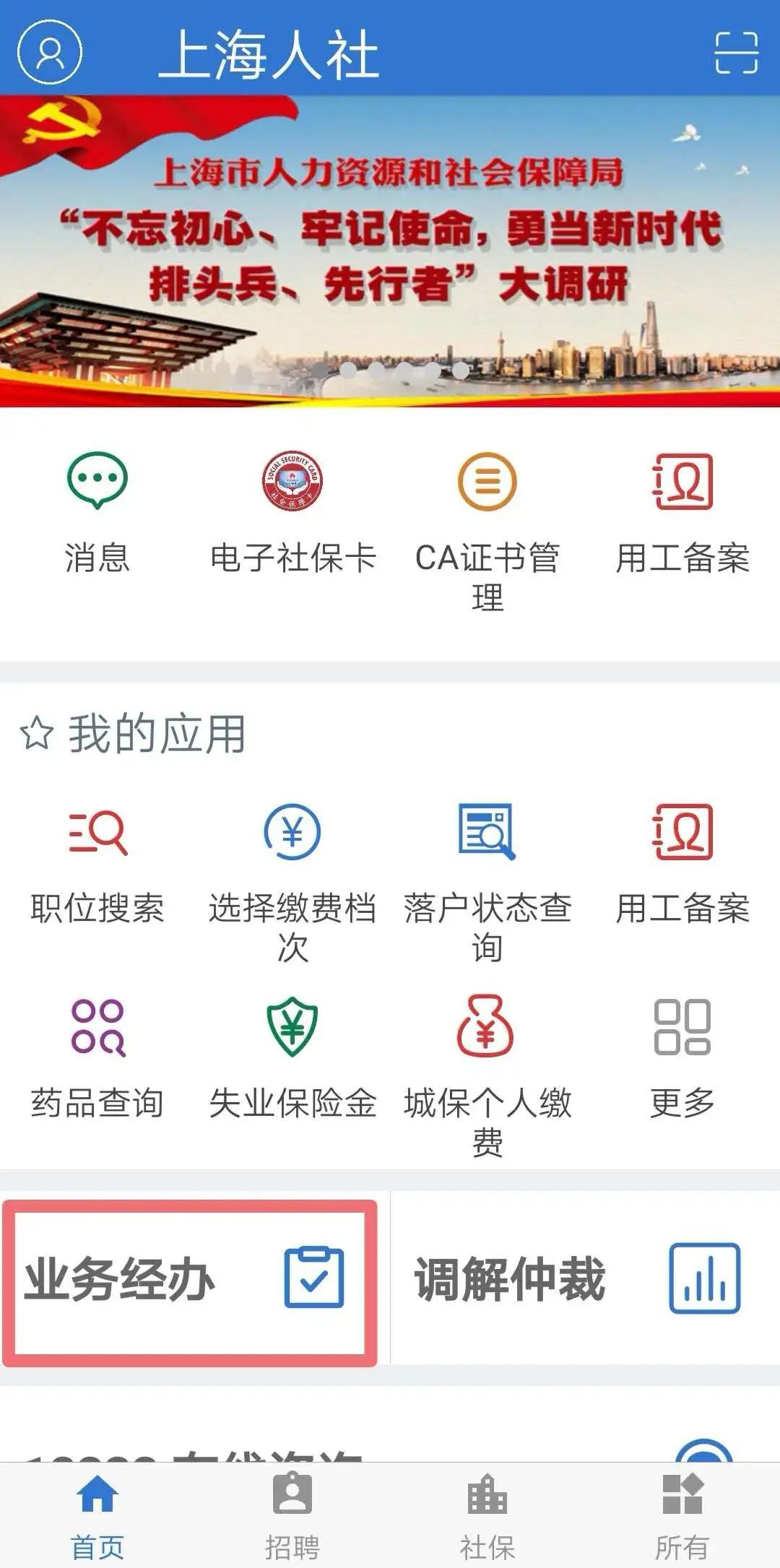Open the scan QR code icon

click(x=736, y=53)
